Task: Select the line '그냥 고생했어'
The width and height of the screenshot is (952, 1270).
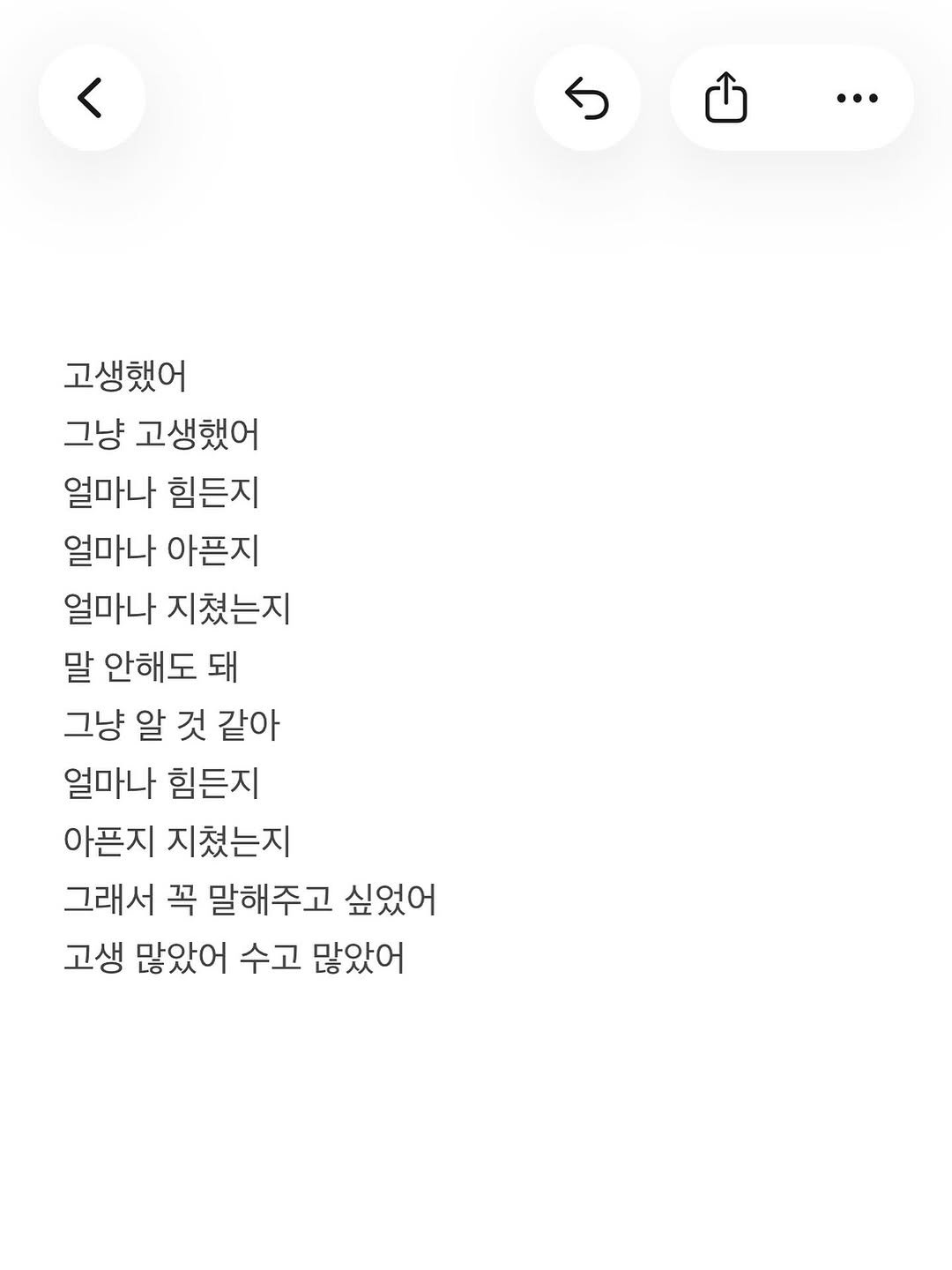Action: (x=161, y=432)
